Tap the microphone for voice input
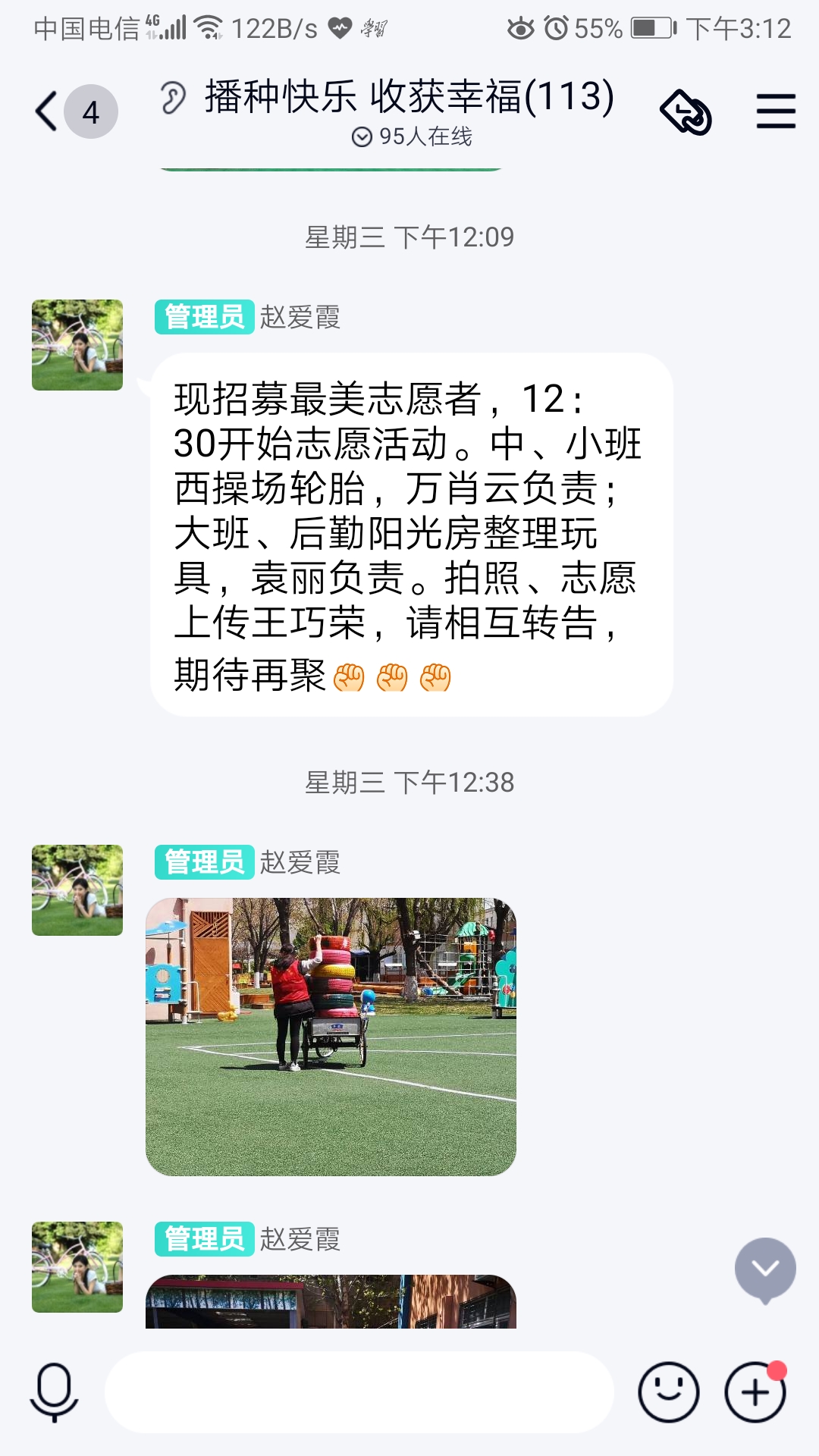This screenshot has height=1456, width=819. 54,1392
